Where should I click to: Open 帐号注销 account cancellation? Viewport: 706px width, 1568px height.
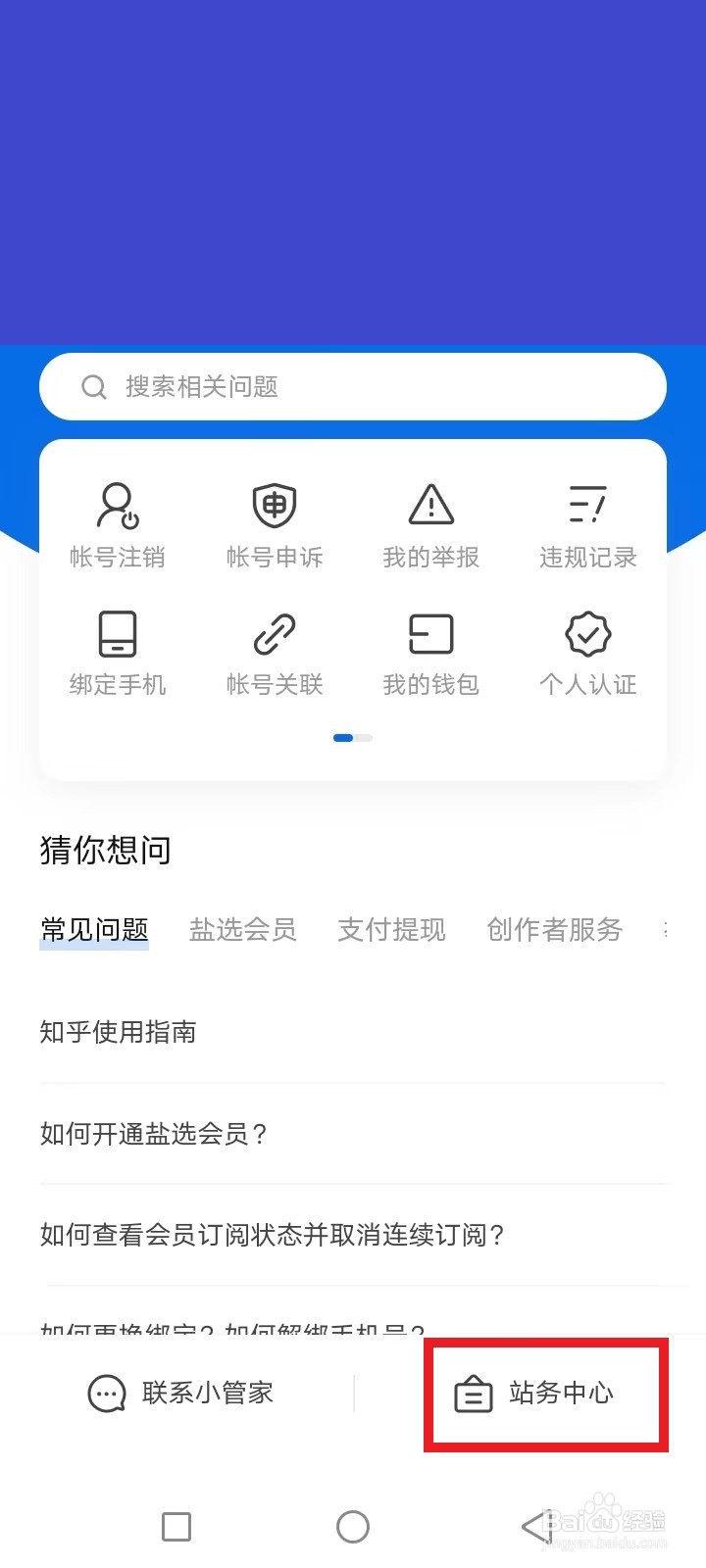pos(118,526)
